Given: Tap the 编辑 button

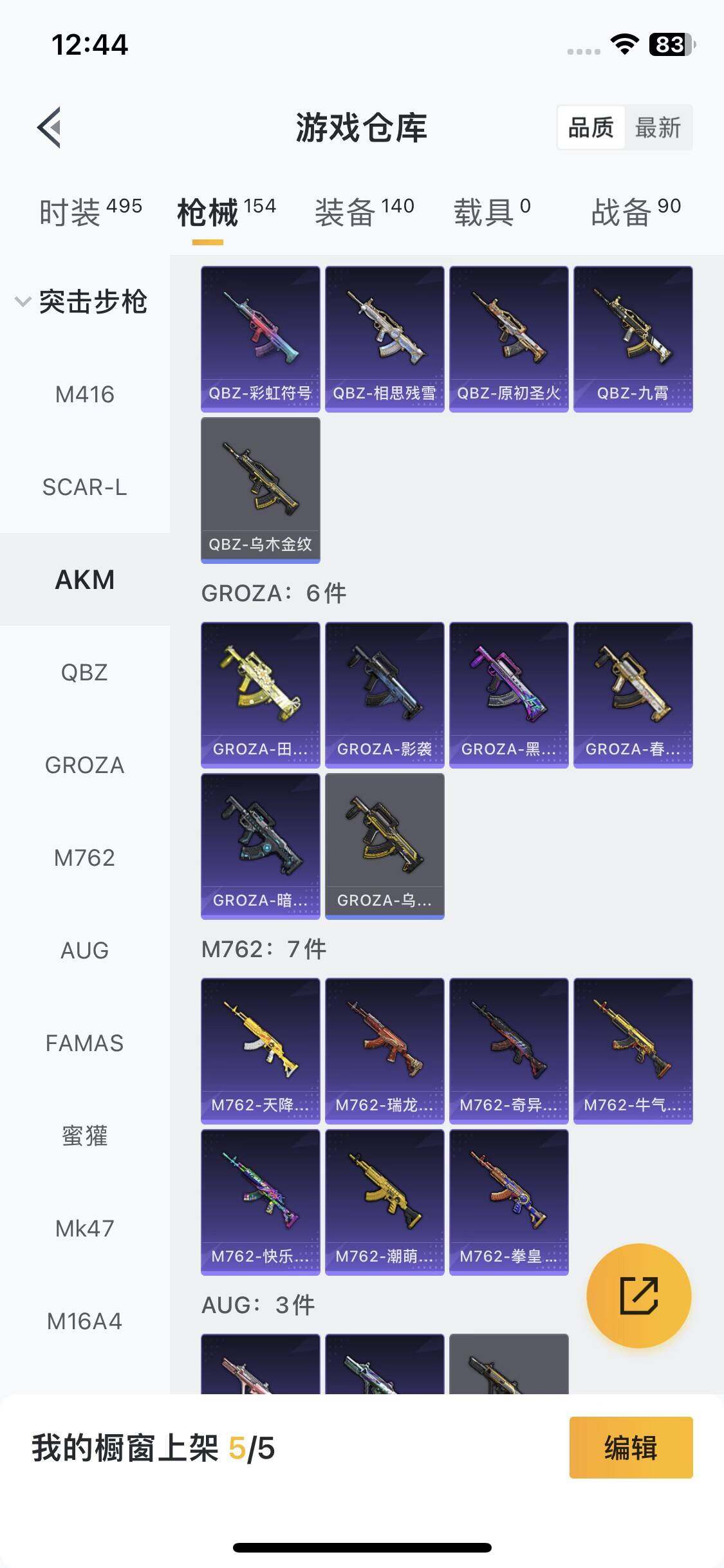Looking at the screenshot, I should [631, 1448].
